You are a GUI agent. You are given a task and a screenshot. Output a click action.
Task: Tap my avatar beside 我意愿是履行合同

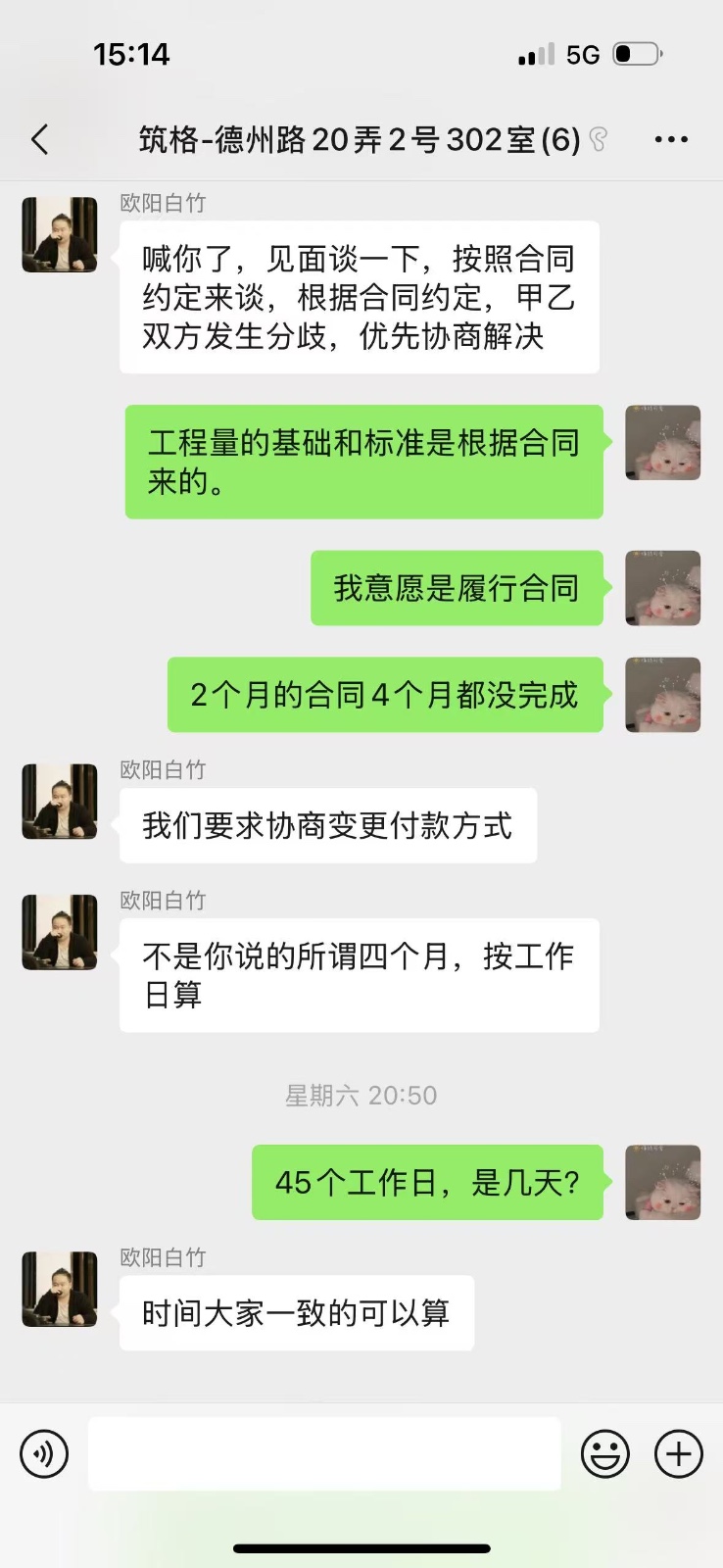(663, 588)
